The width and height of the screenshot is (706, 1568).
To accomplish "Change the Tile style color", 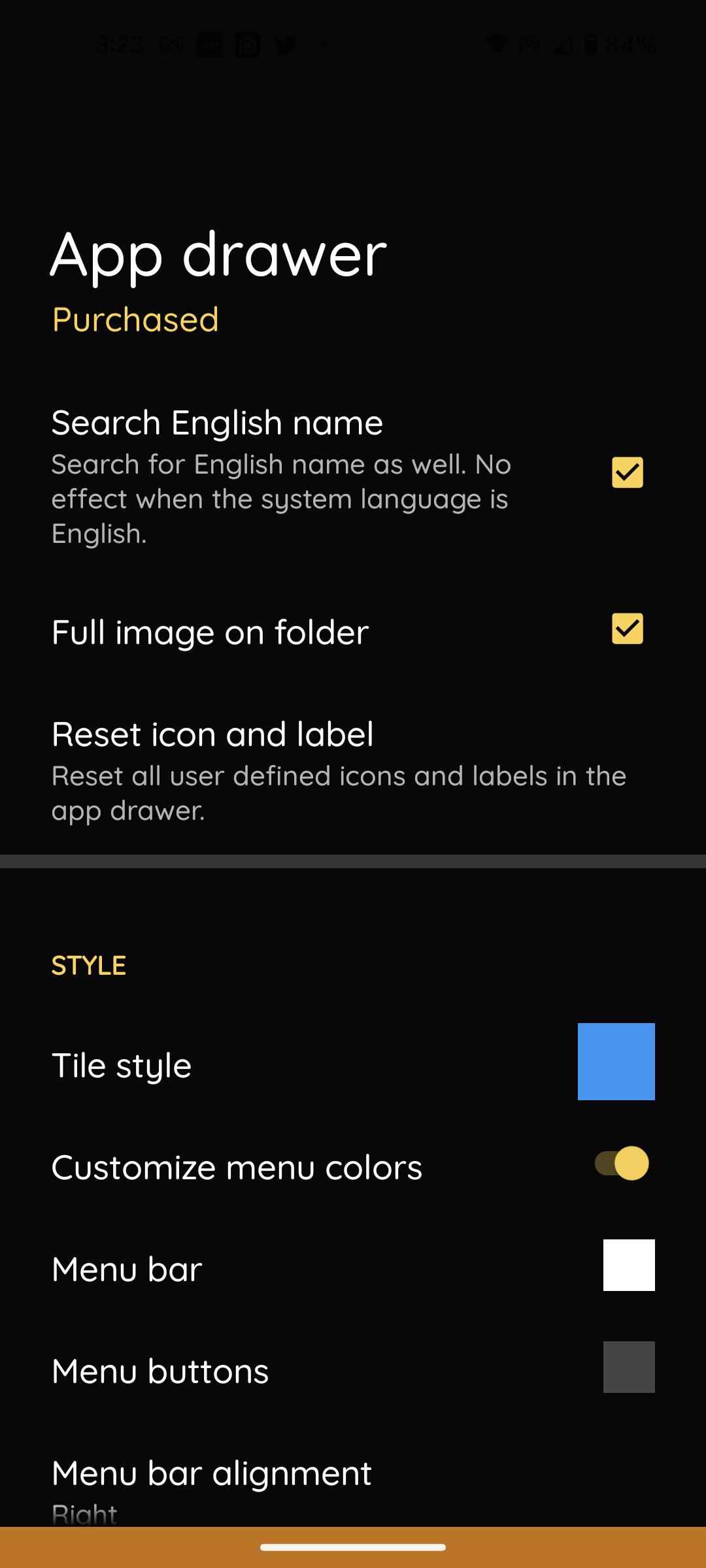I will 616,1062.
